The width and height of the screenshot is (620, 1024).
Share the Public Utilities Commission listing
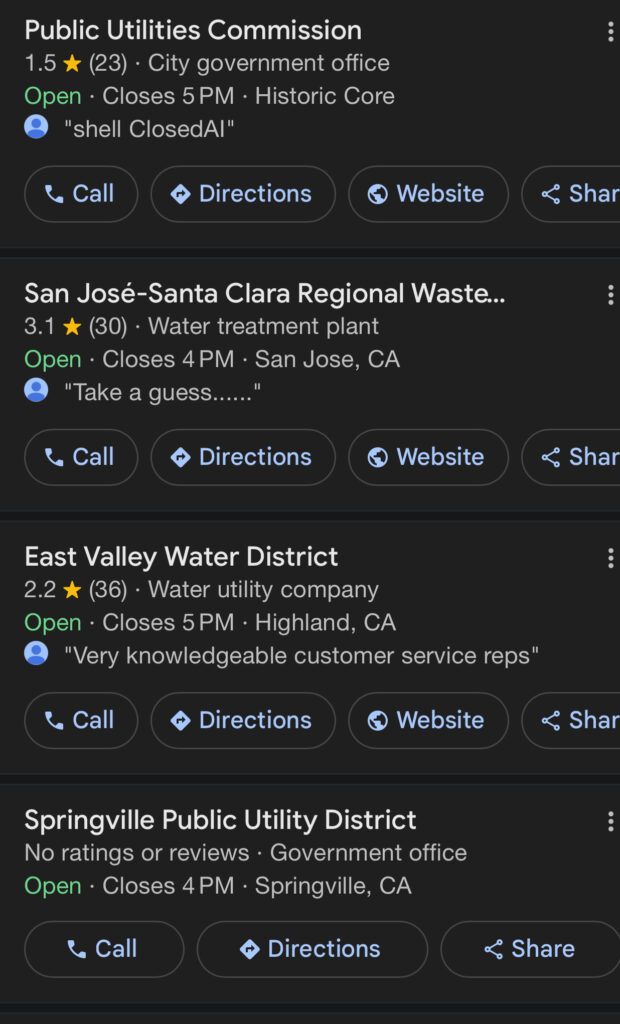click(577, 194)
